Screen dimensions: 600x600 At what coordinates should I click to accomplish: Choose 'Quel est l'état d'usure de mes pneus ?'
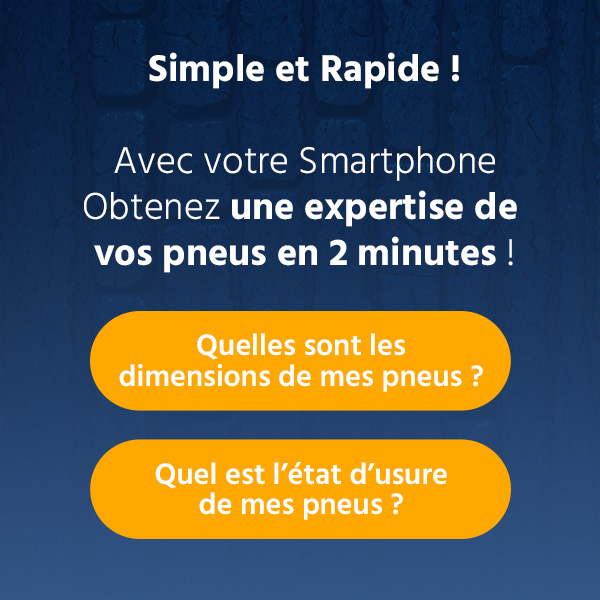[300, 489]
